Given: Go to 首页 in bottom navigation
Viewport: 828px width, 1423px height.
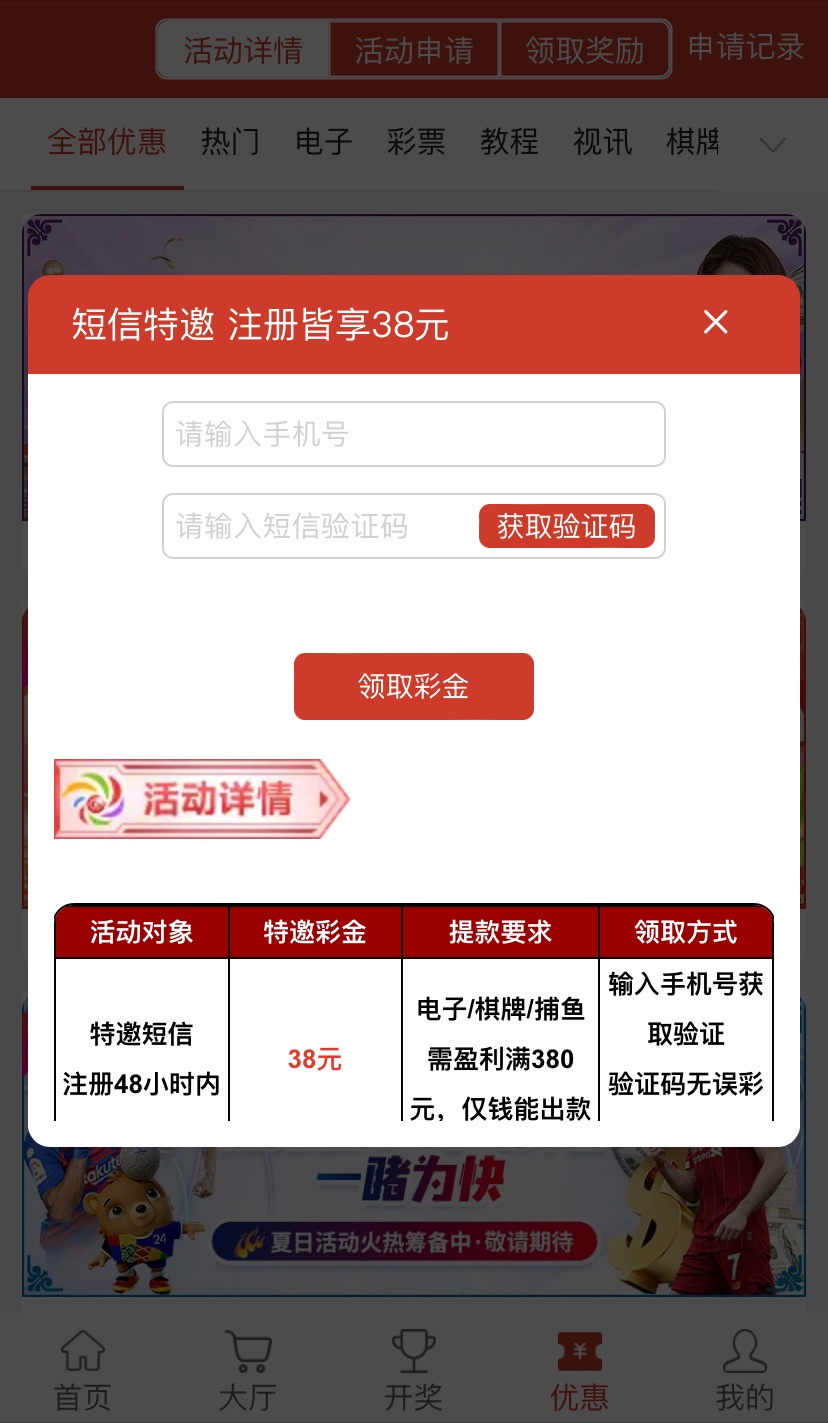Looking at the screenshot, I should [82, 1369].
